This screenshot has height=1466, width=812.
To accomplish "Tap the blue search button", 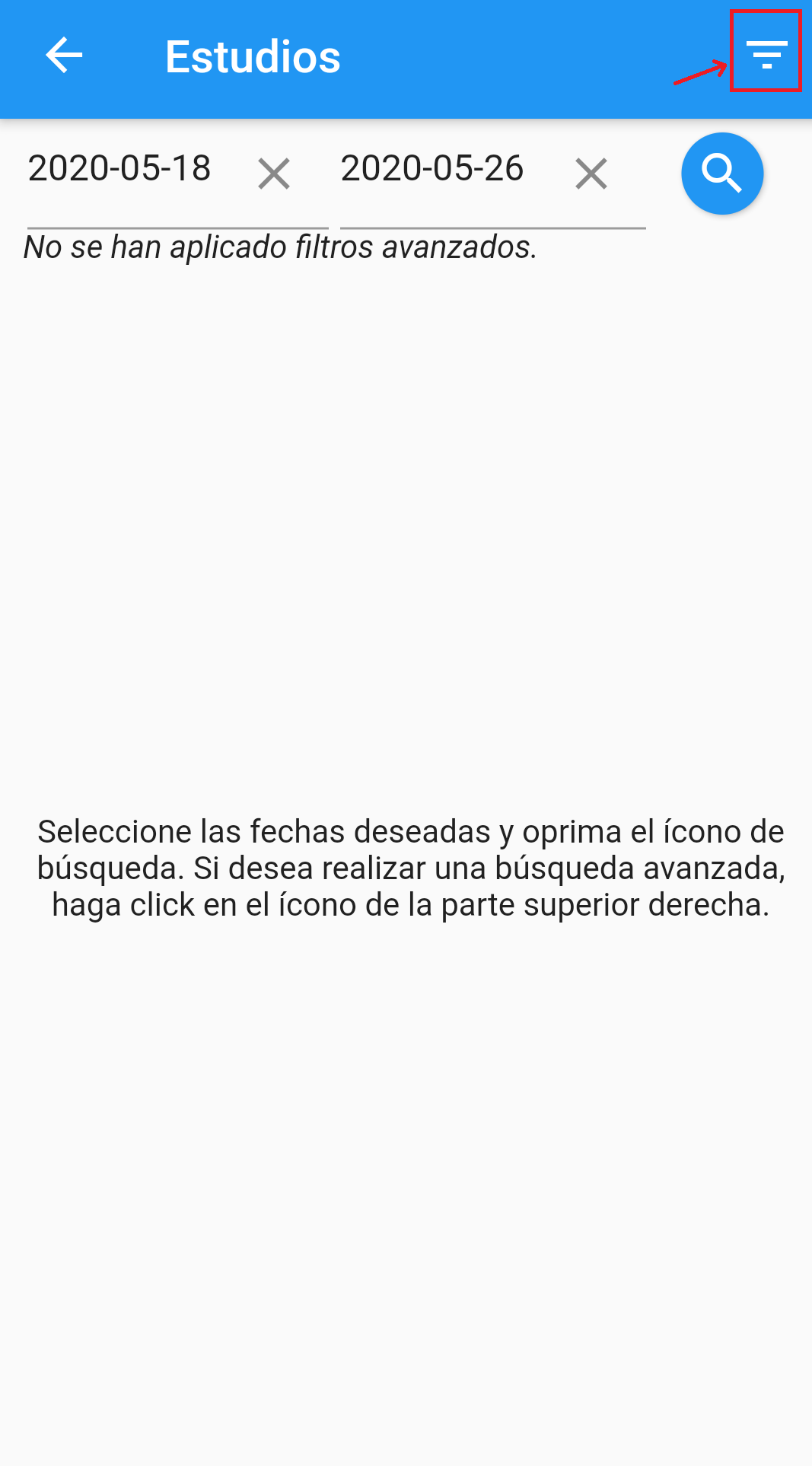I will pyautogui.click(x=722, y=174).
